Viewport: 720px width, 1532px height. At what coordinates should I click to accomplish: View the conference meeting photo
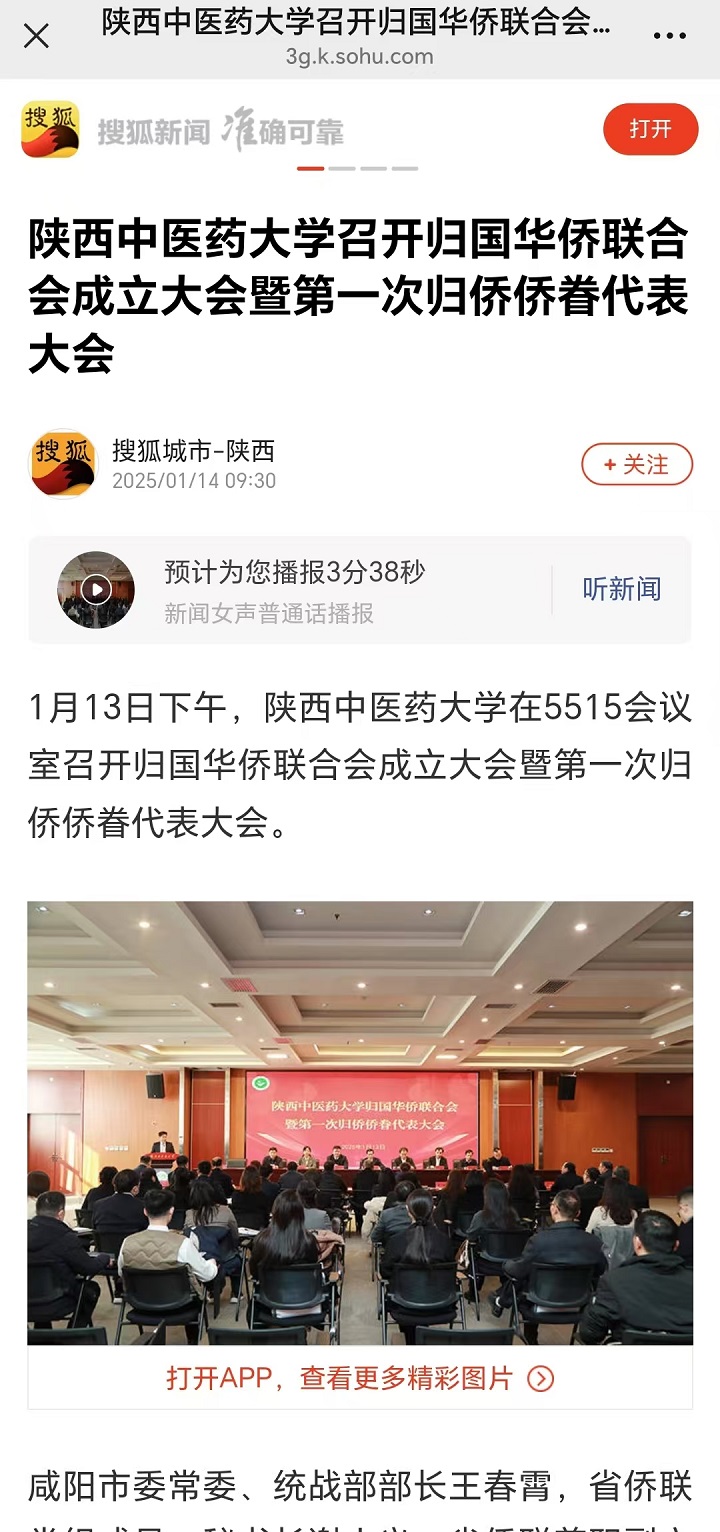point(360,1122)
